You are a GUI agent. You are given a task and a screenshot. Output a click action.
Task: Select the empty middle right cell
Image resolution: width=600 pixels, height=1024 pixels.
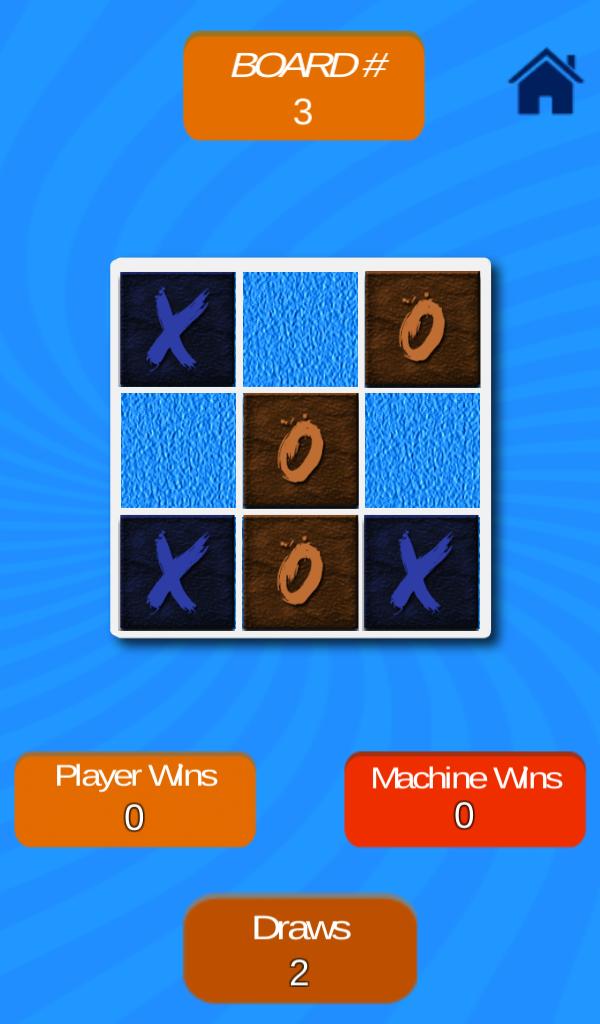click(422, 450)
